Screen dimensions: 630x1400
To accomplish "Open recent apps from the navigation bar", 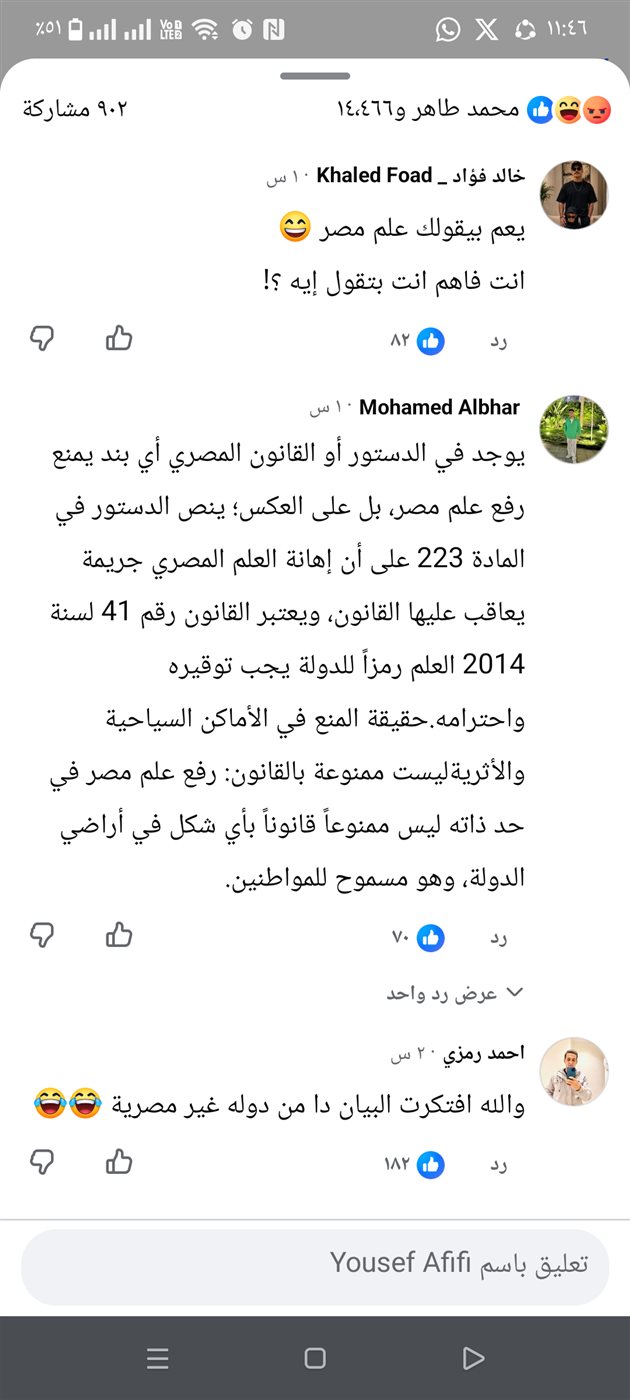I will pos(157,1358).
